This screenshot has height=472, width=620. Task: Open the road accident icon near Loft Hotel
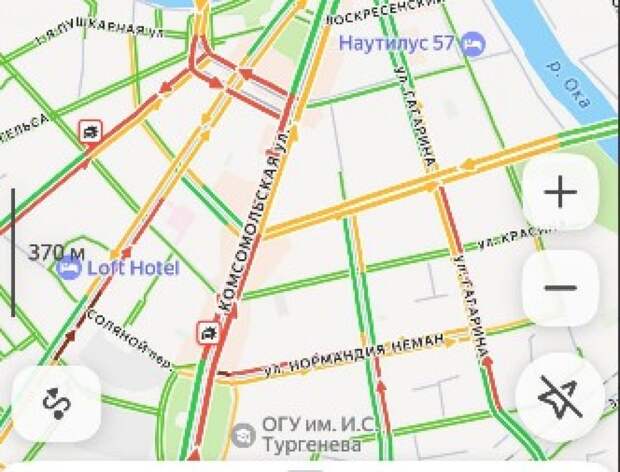pyautogui.click(x=90, y=131)
